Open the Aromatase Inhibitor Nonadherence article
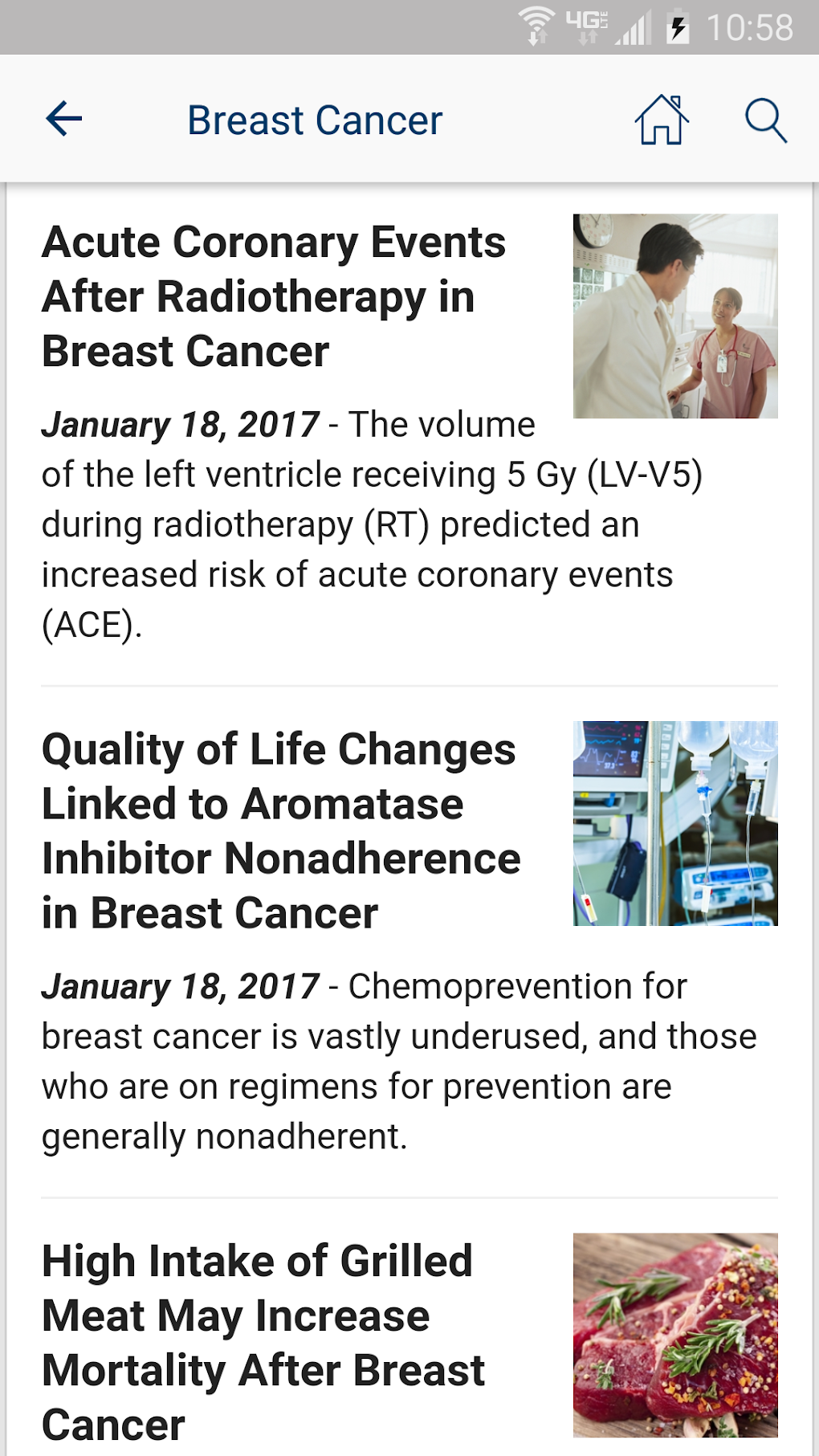819x1456 pixels. point(279,831)
